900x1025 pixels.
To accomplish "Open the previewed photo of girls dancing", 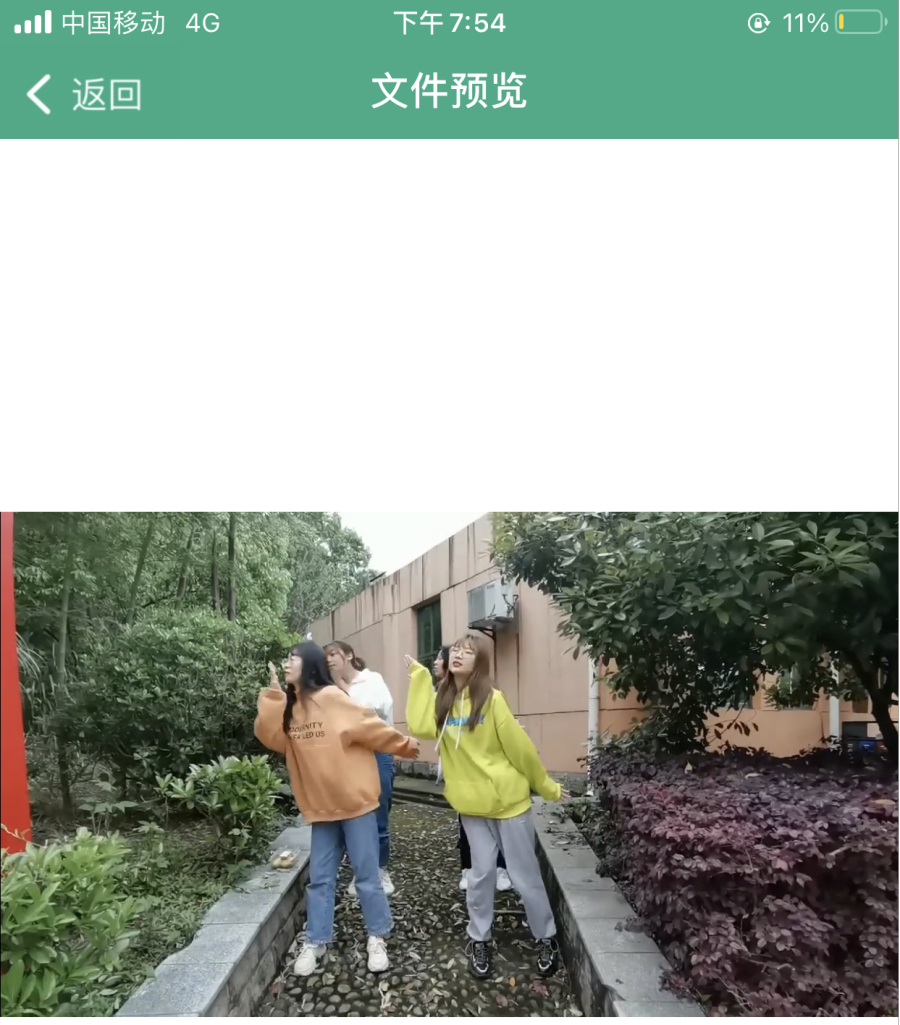I will (x=449, y=765).
